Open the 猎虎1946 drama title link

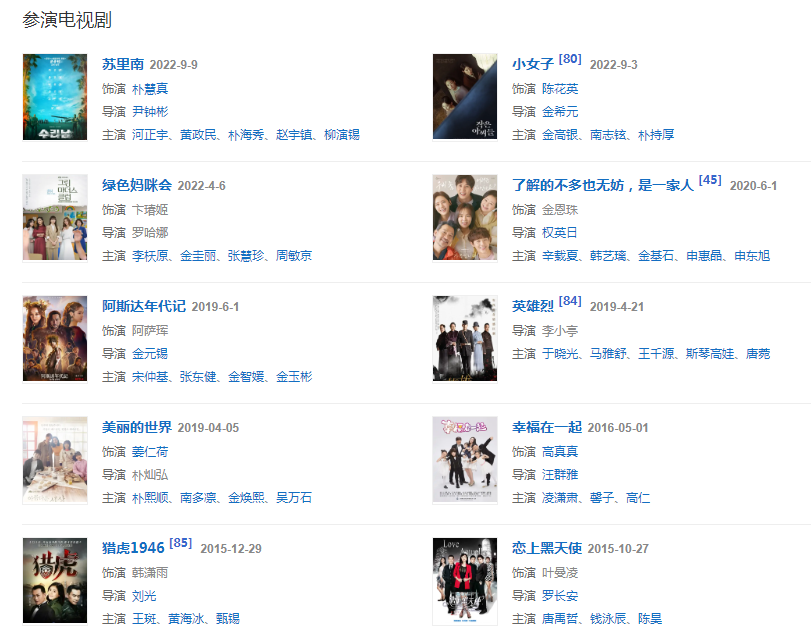pyautogui.click(x=133, y=549)
